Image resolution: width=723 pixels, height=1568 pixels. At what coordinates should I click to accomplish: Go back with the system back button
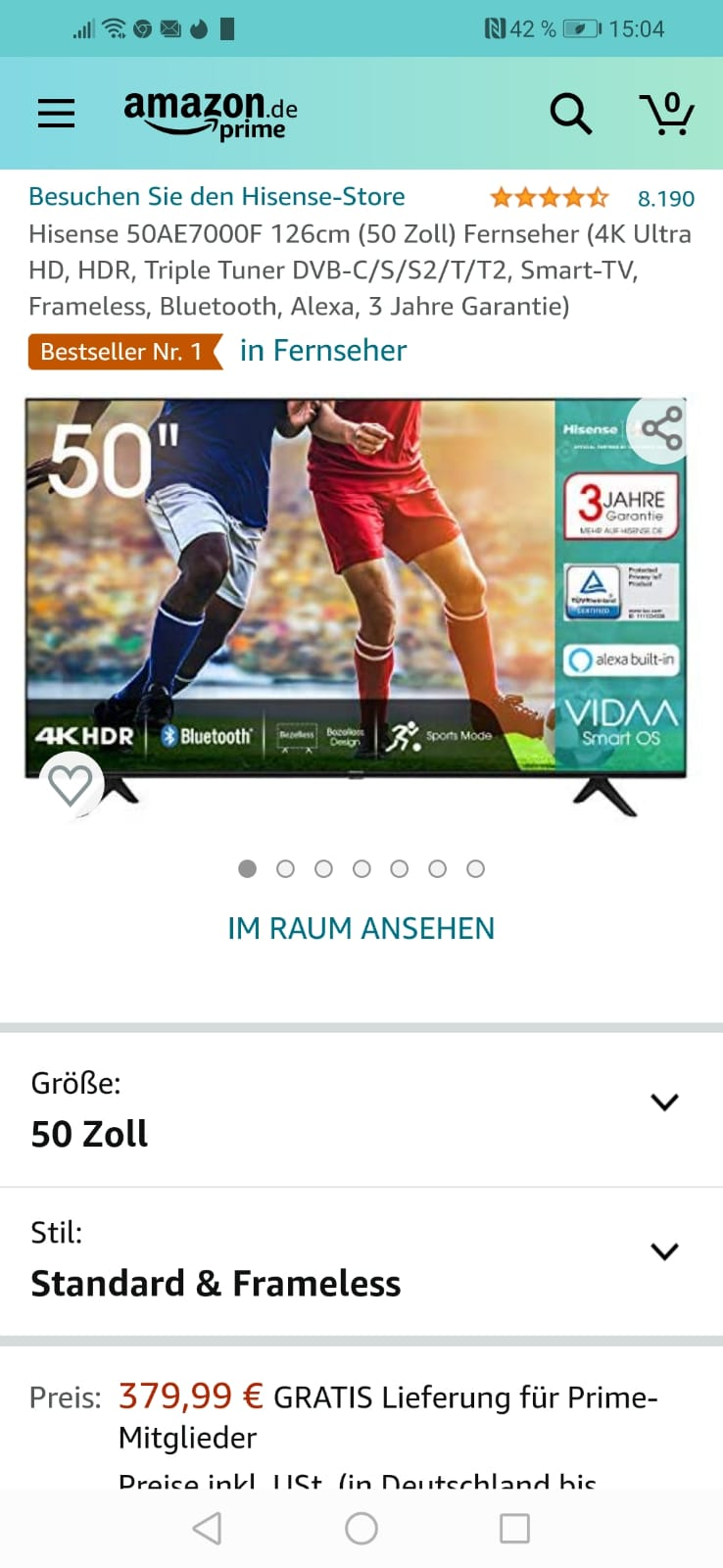[x=207, y=1528]
